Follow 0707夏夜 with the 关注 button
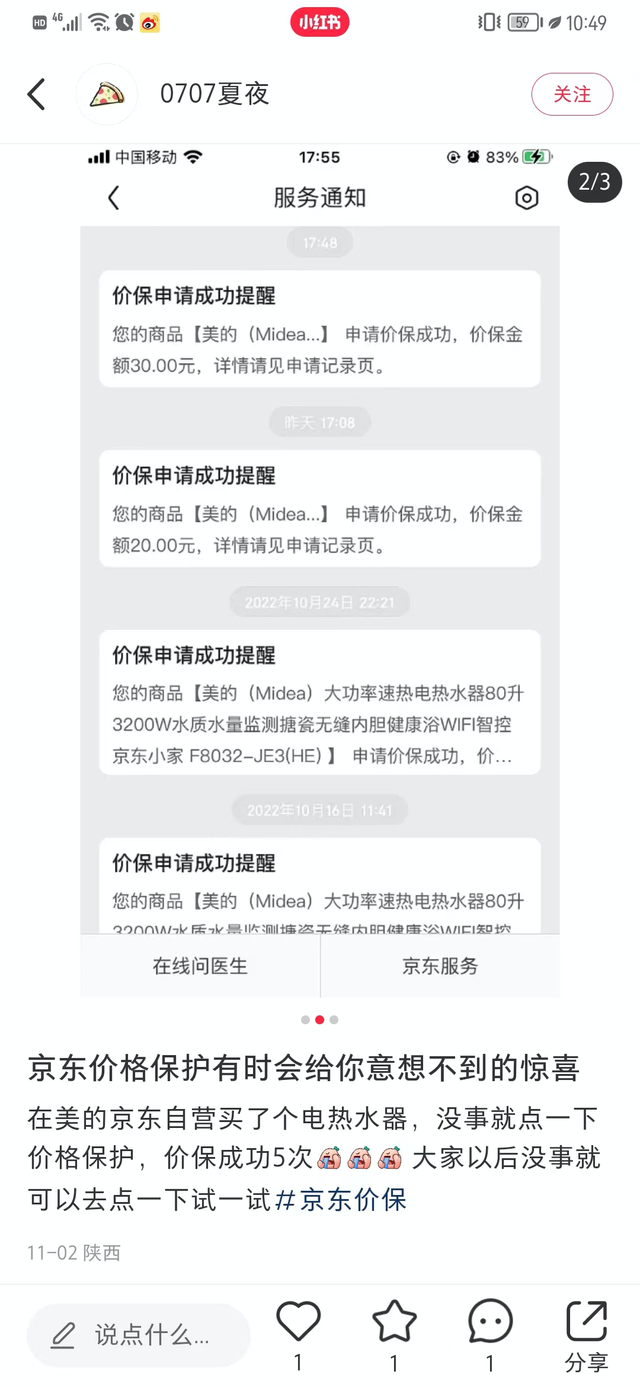Viewport: 640px width, 1387px height. point(572,94)
